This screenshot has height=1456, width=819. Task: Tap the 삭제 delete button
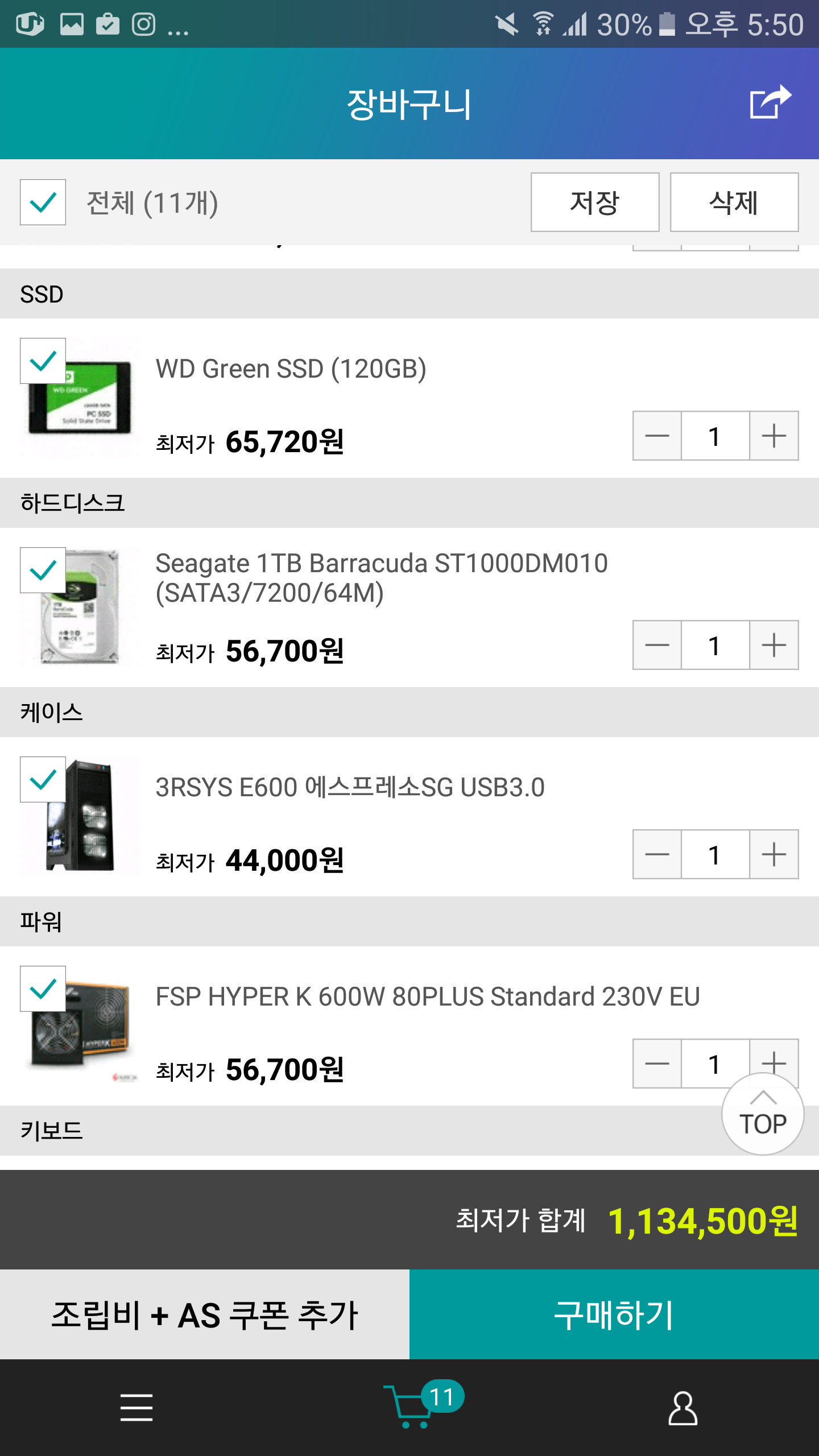click(x=734, y=202)
